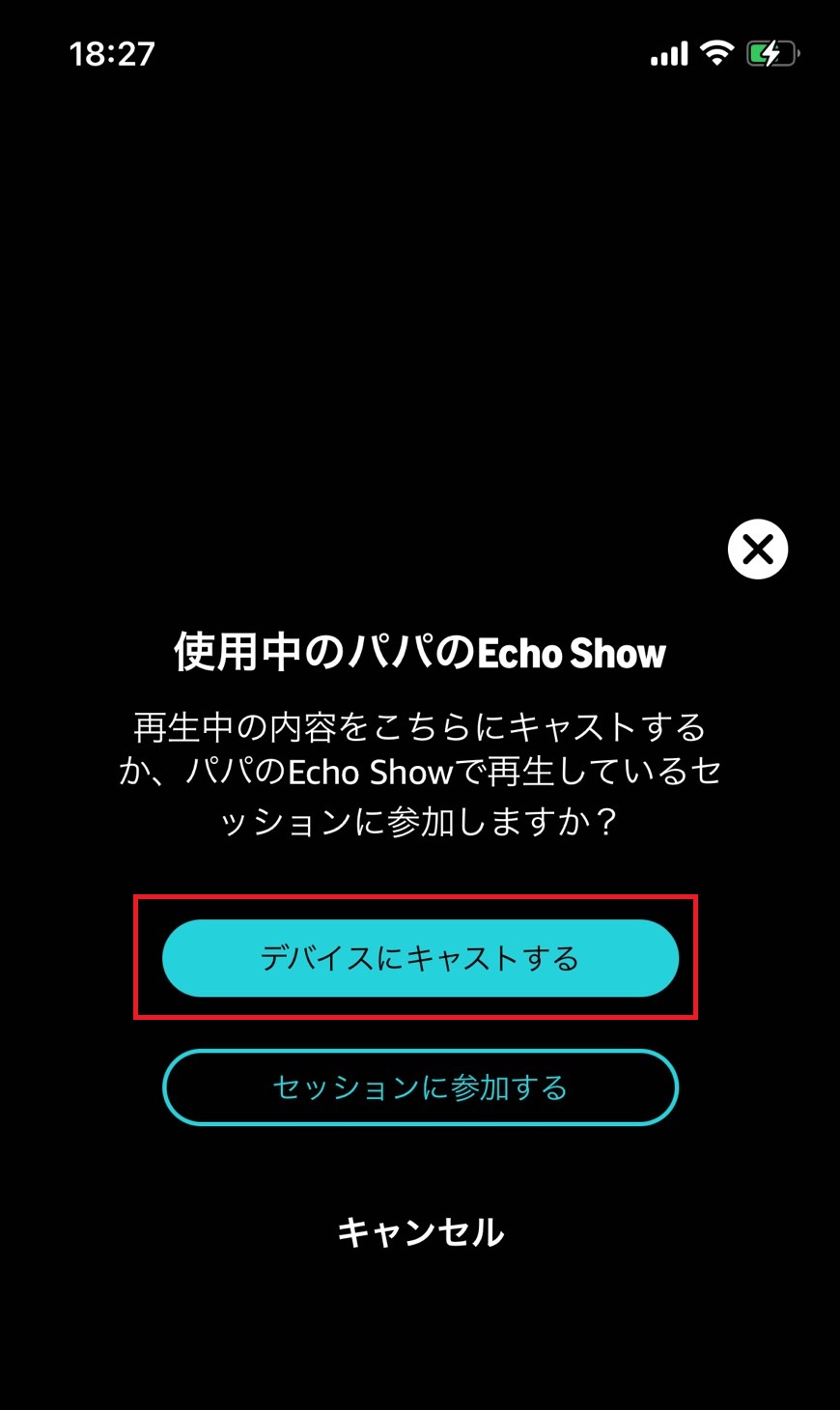The width and height of the screenshot is (840, 1410).
Task: Tap the title パパのEcho Show text
Action: tap(420, 652)
